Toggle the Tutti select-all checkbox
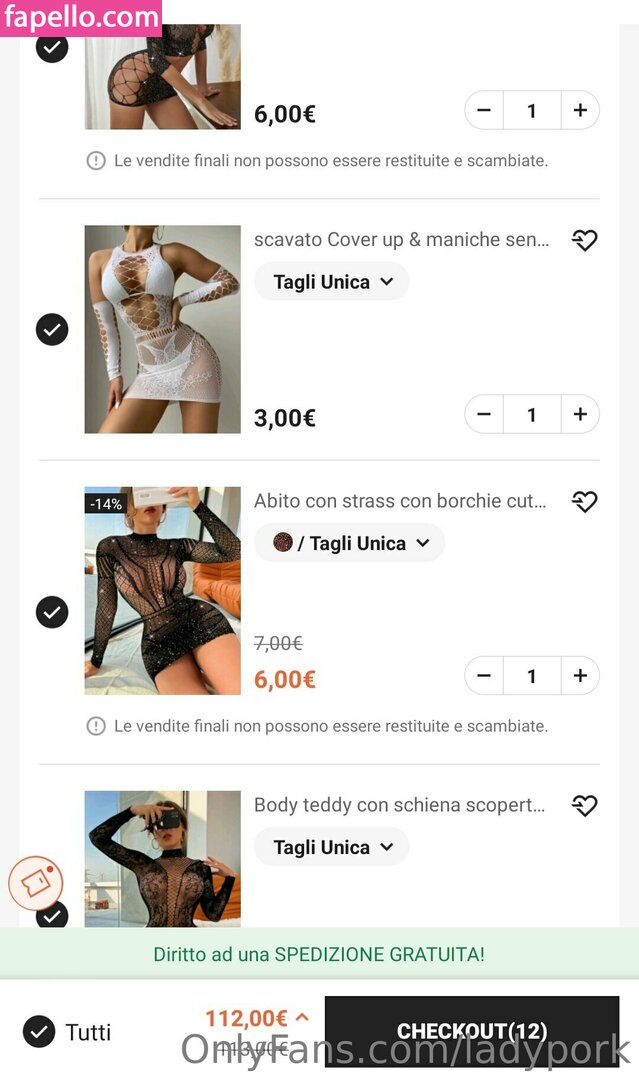The height and width of the screenshot is (1080, 639). point(39,1032)
